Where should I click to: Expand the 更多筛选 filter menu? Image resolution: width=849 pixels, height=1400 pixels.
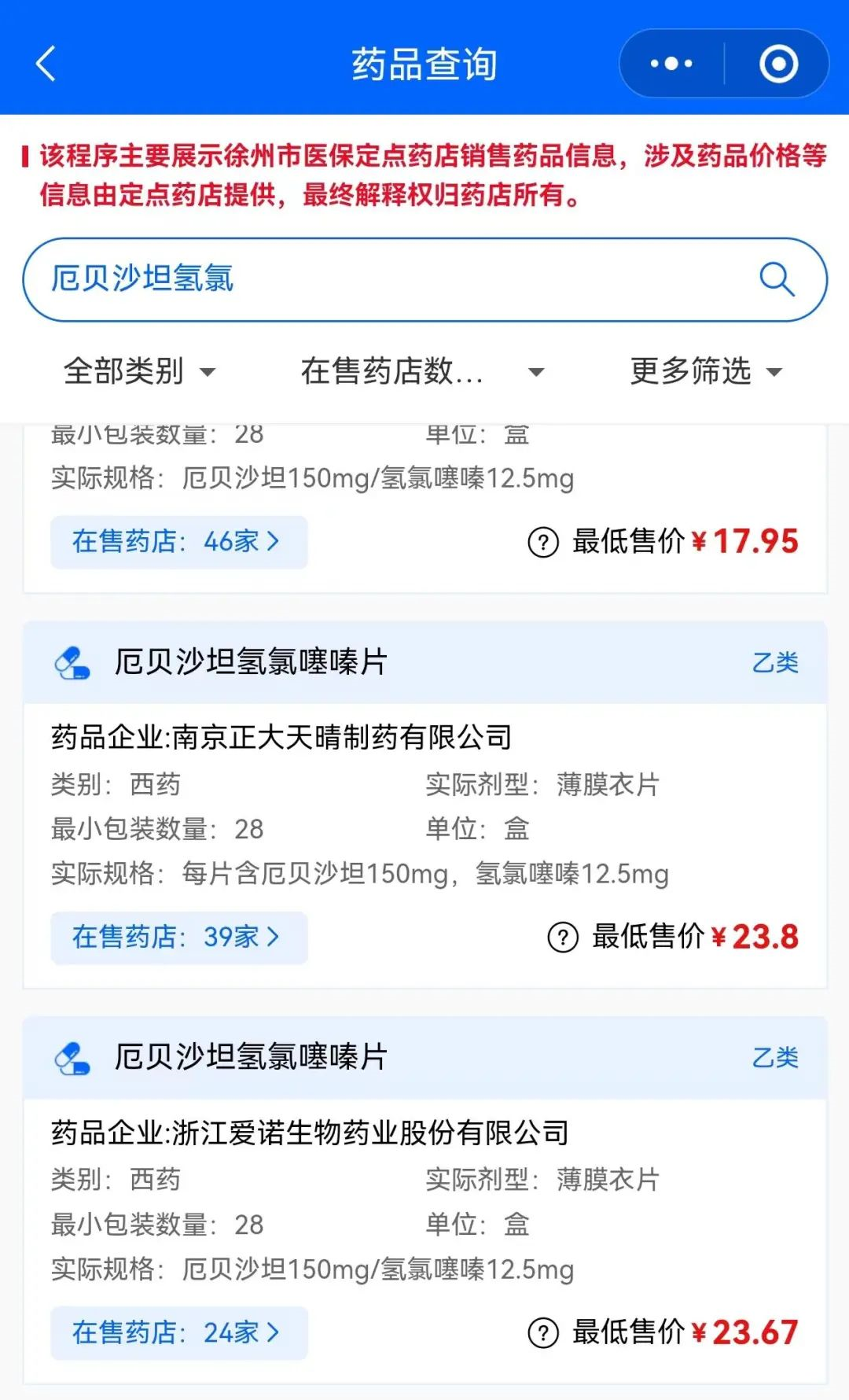coord(705,371)
